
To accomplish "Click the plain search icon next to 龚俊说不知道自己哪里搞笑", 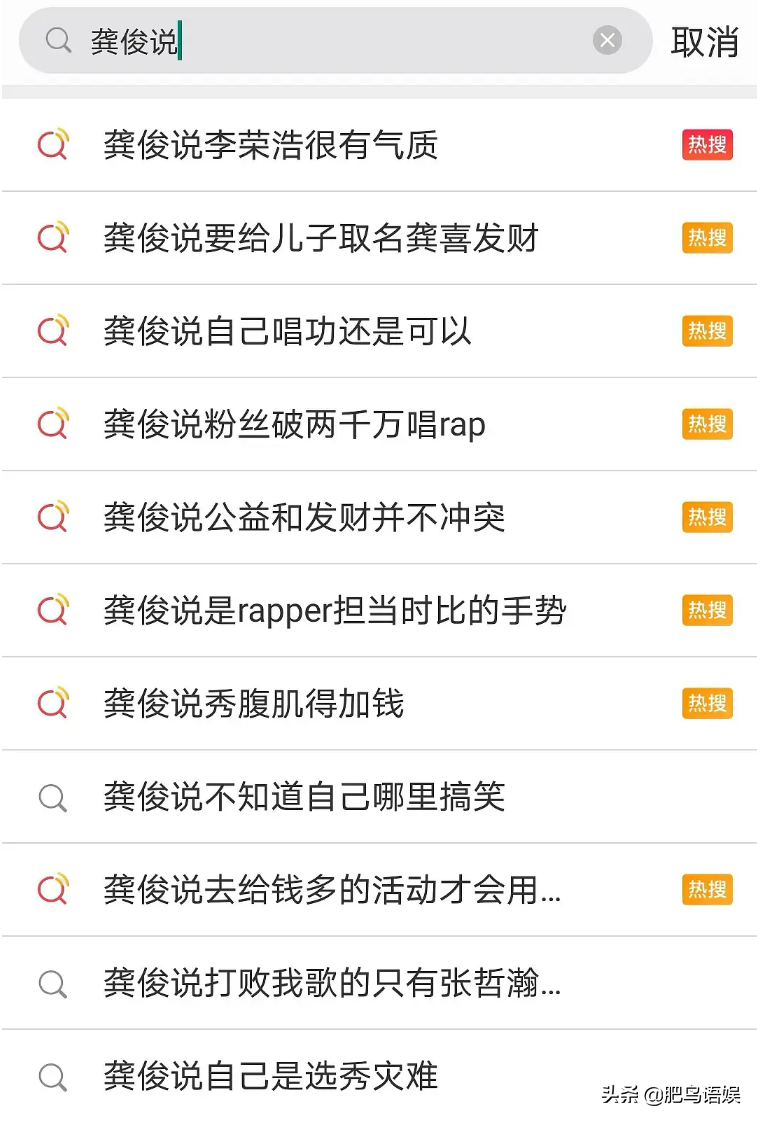I will click(55, 797).
